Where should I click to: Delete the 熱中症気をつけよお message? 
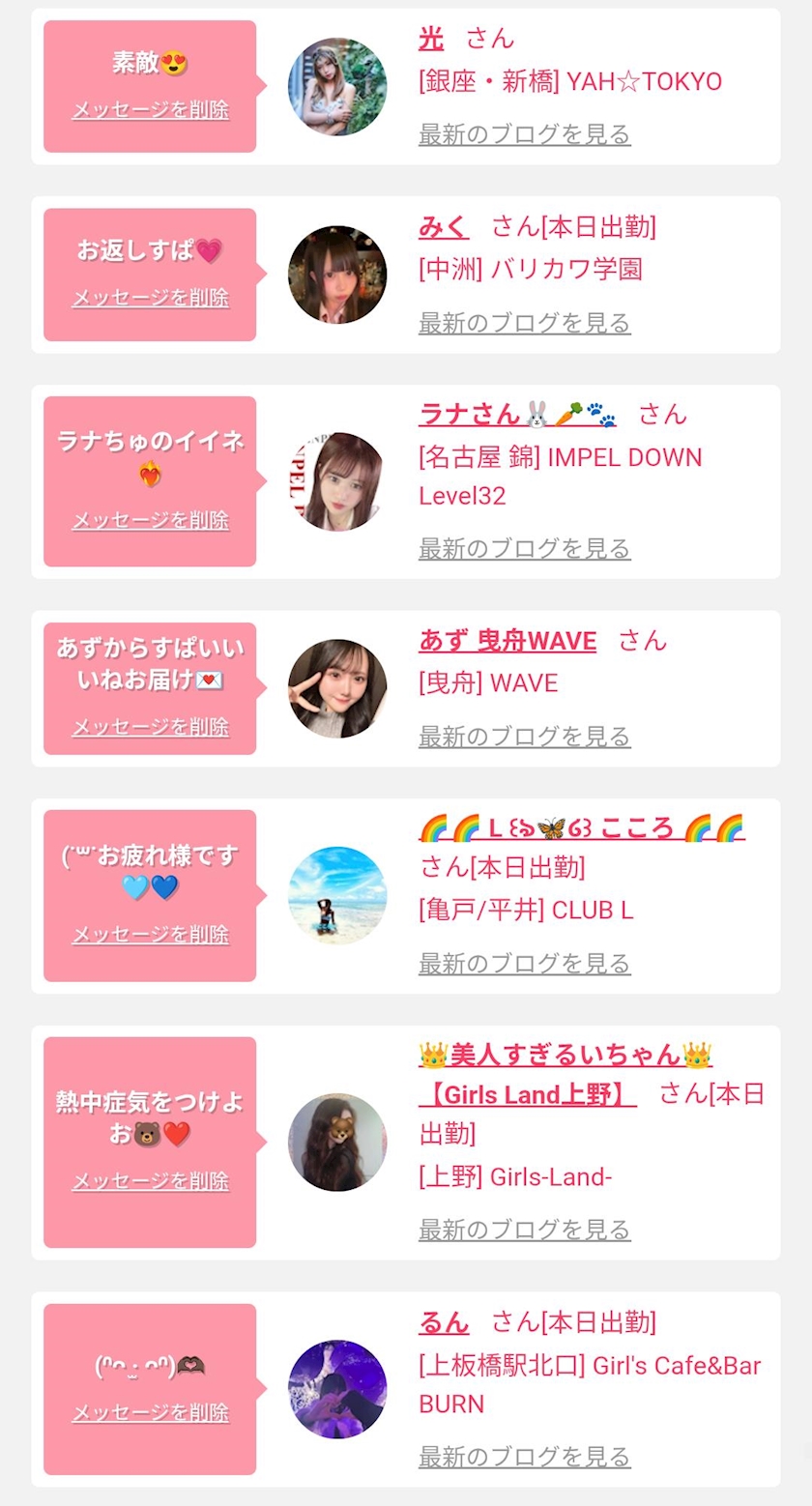tap(151, 1181)
